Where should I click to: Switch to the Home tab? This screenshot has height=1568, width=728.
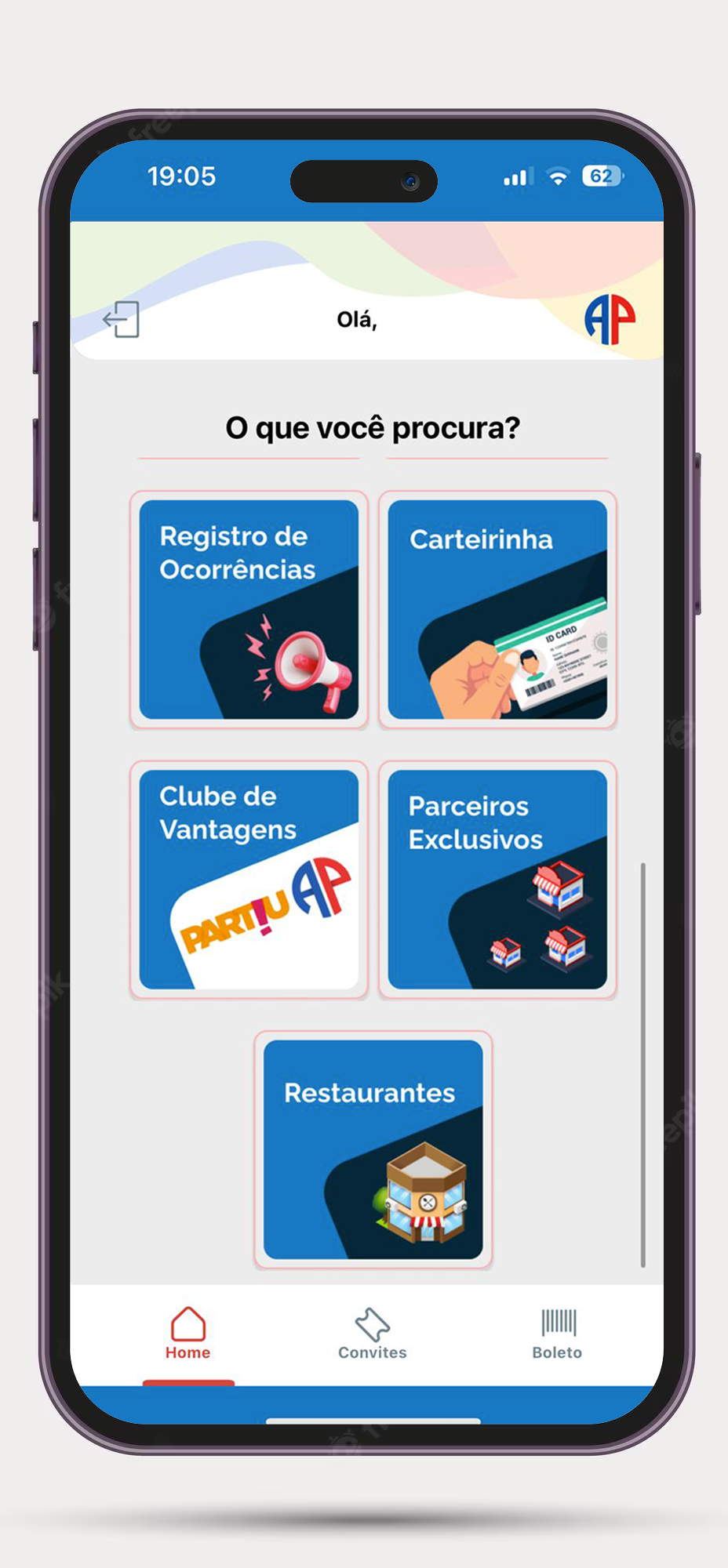point(188,1334)
